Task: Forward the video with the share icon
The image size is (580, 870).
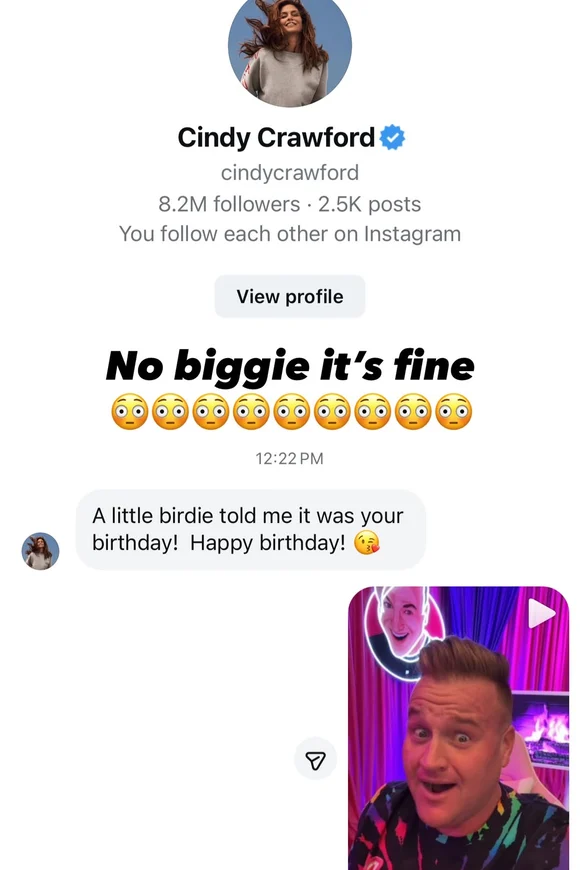Action: (315, 759)
